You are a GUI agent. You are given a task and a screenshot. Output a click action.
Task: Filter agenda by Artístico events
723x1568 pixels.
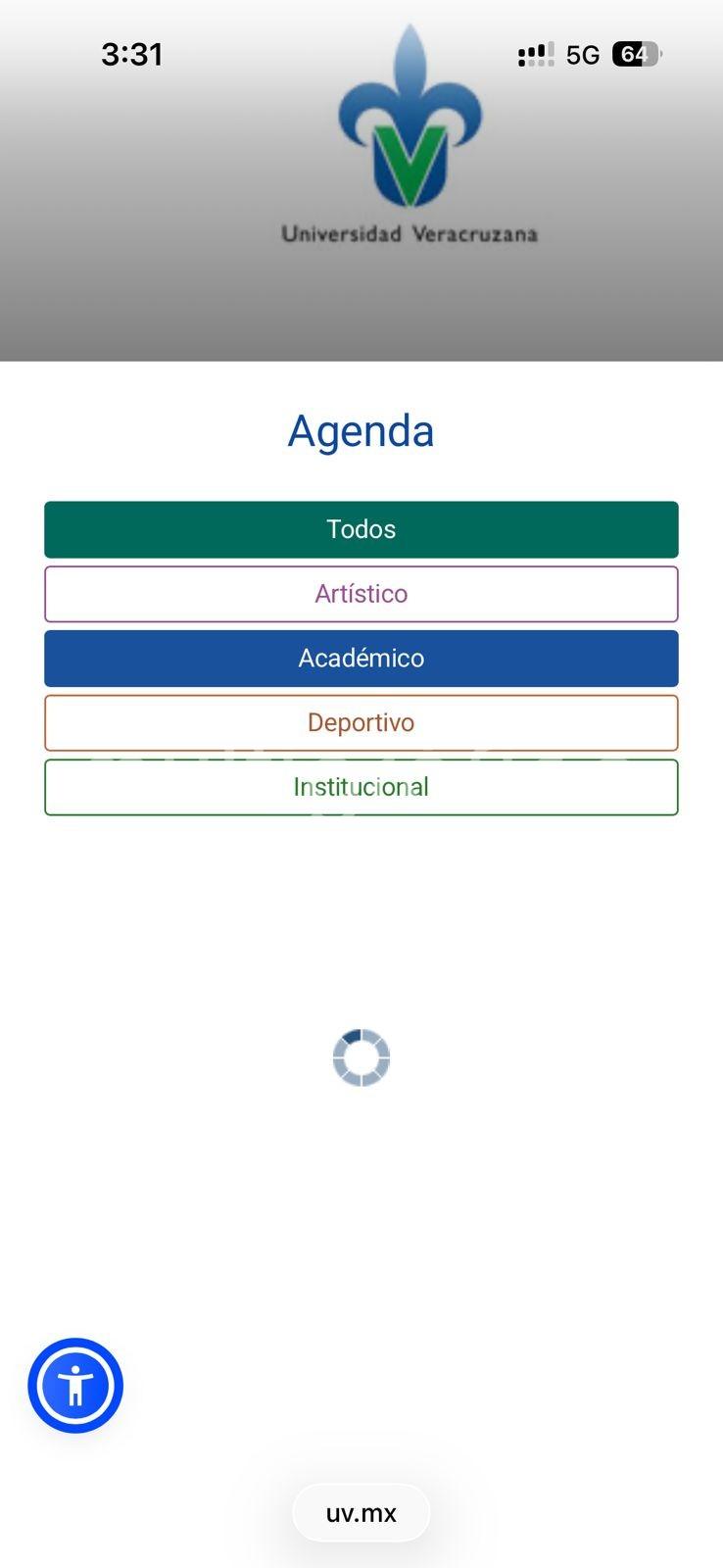click(361, 594)
